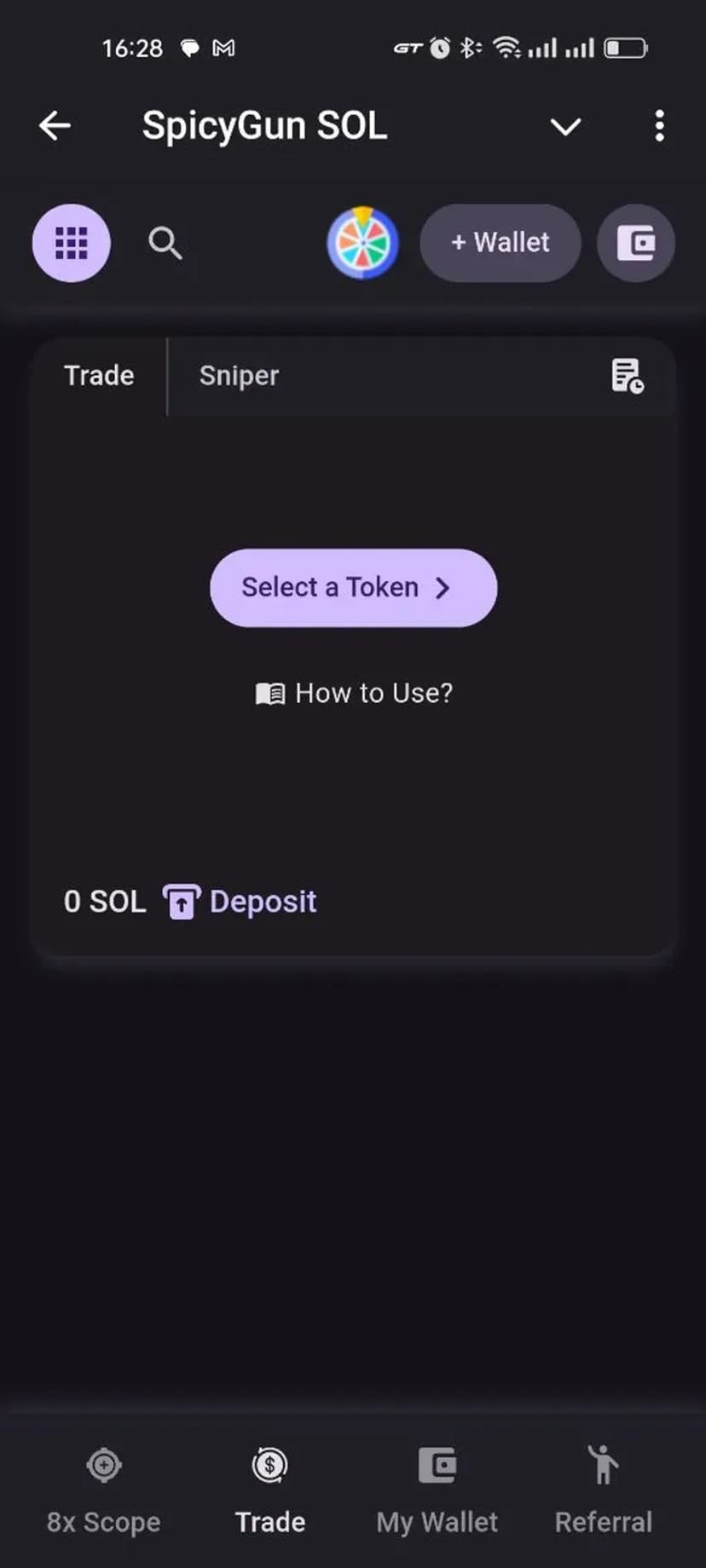Expand the SpicyGun SOL dropdown chevron
The height and width of the screenshot is (1568, 706).
[565, 127]
